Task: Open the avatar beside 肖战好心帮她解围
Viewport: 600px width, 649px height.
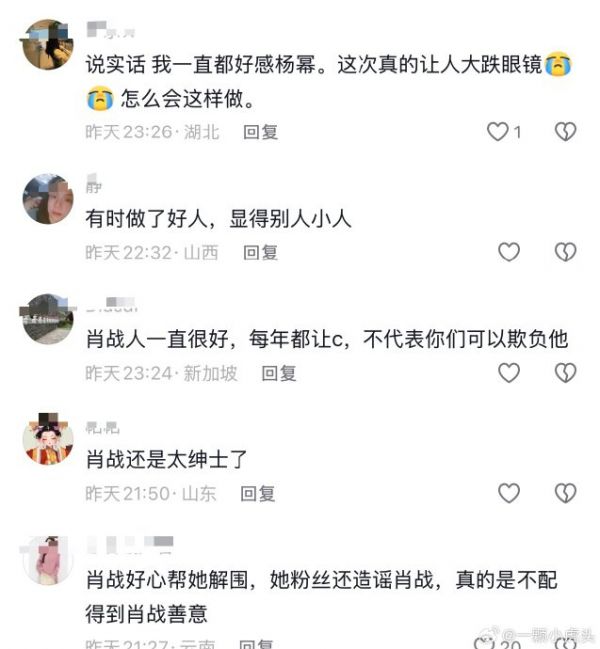Action: (47, 560)
